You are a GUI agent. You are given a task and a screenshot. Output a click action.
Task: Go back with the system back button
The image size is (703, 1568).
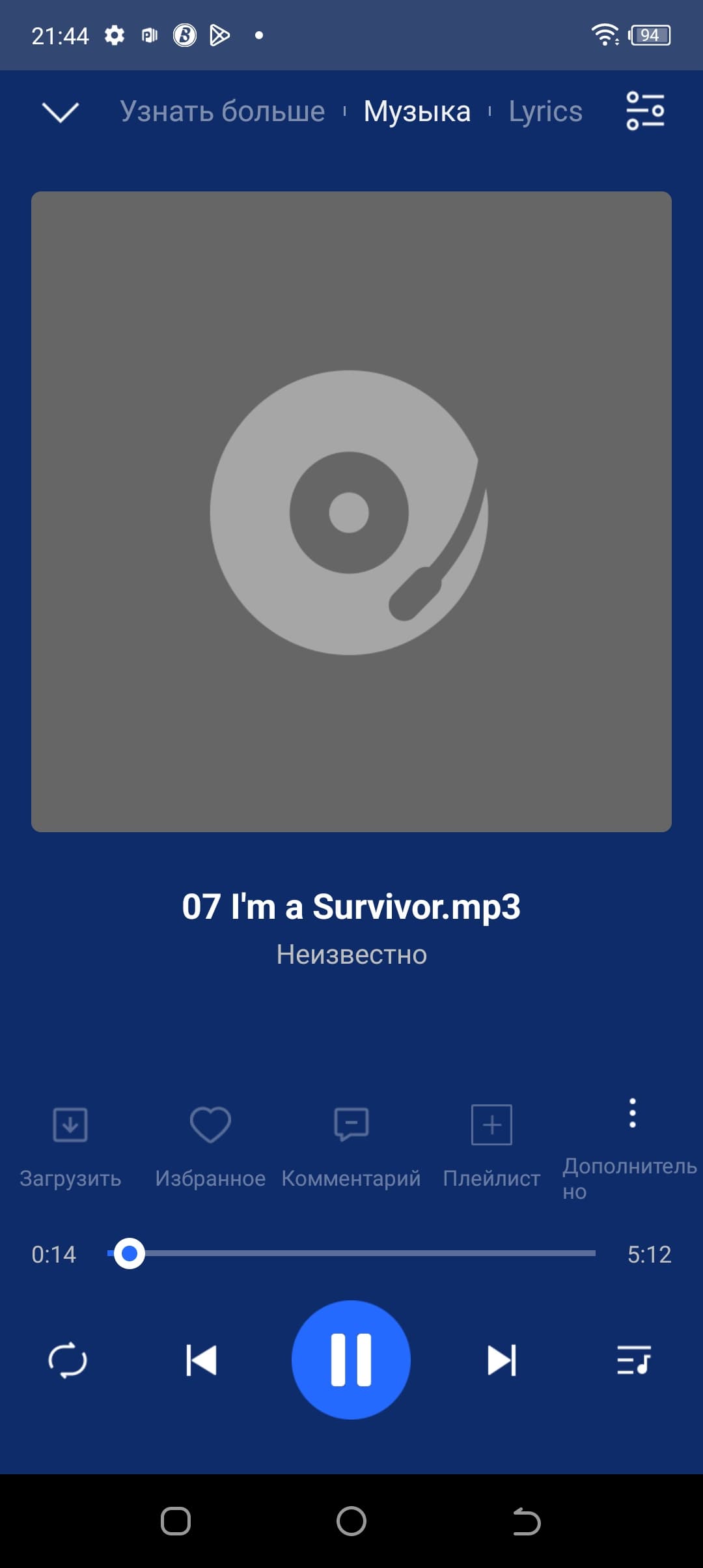[526, 1522]
